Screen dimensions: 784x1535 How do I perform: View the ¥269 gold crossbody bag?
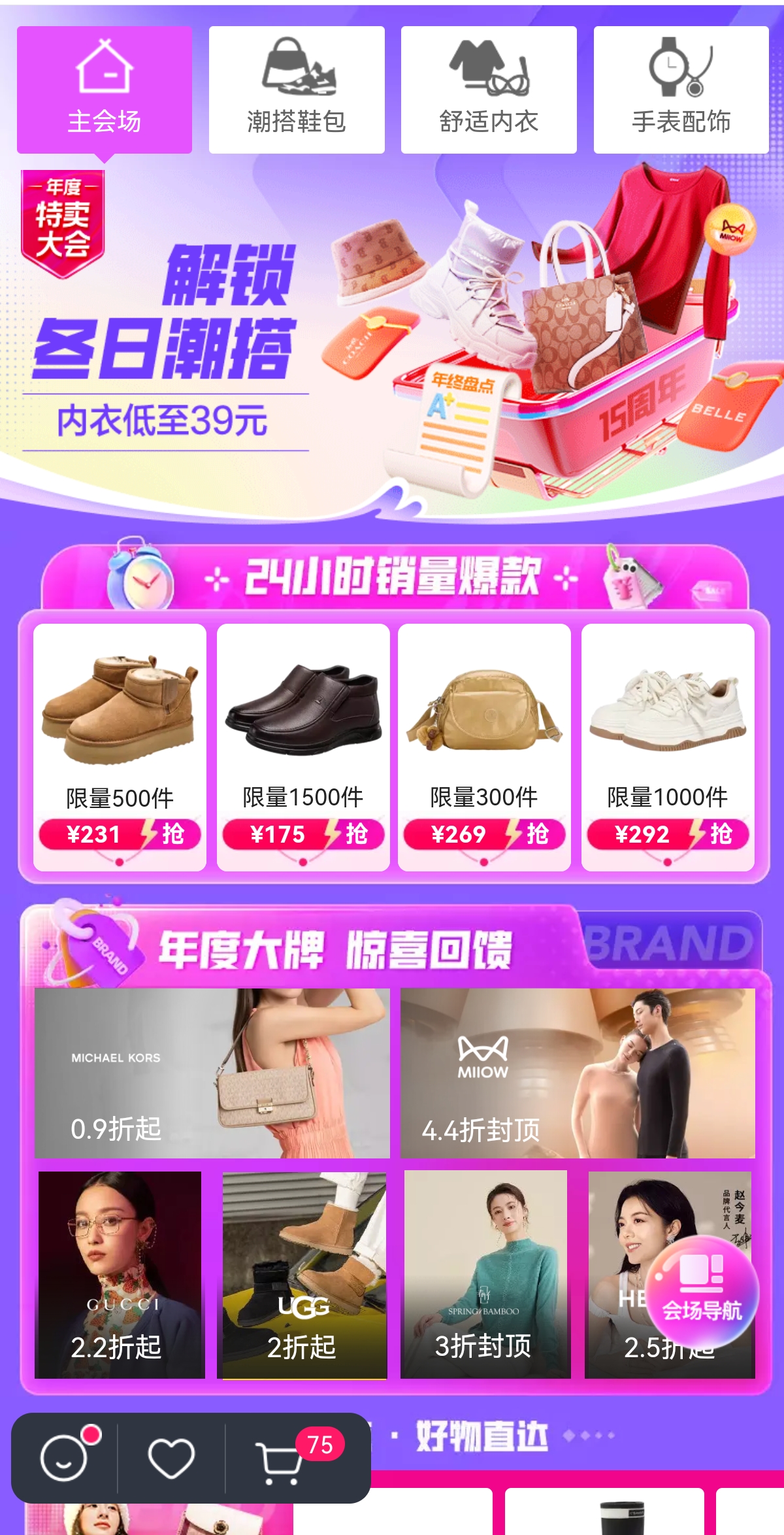[484, 747]
